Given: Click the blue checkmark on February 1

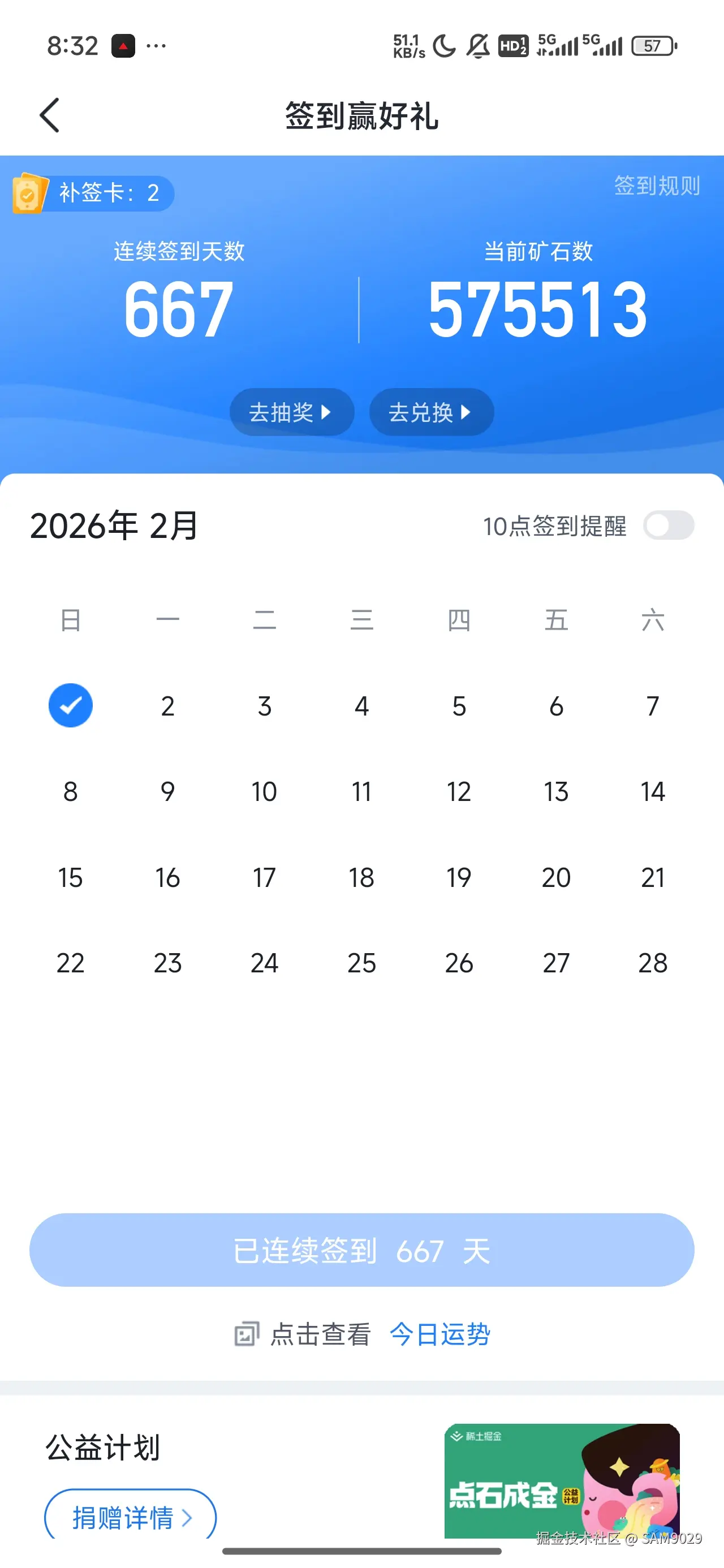Looking at the screenshot, I should 70,705.
